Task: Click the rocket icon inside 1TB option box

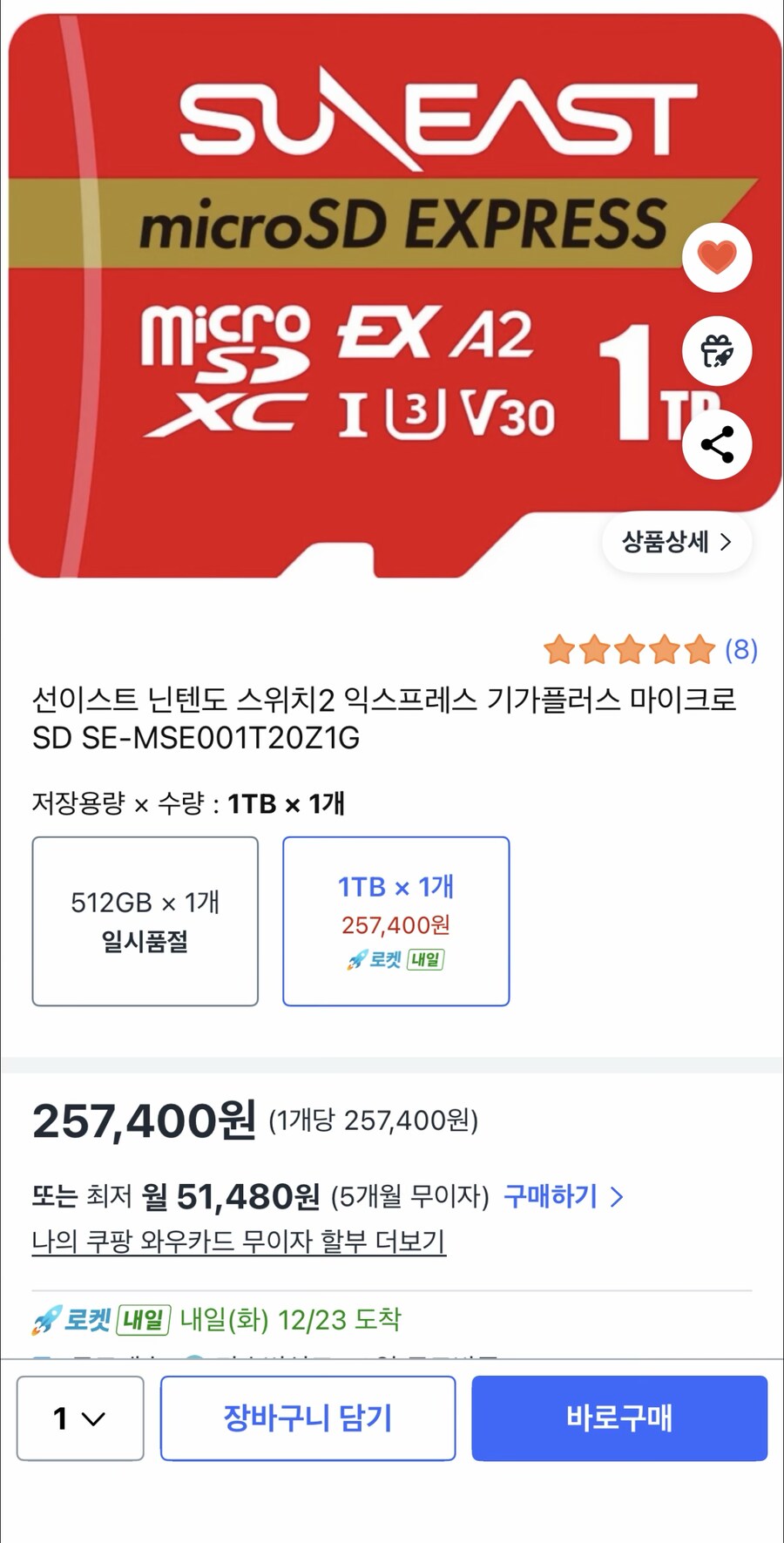Action: tap(357, 959)
